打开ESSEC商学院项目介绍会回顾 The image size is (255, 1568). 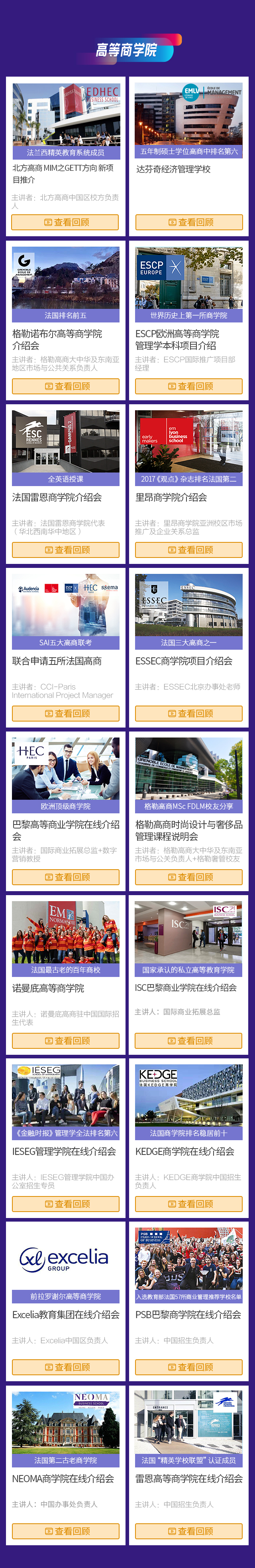pos(189,714)
